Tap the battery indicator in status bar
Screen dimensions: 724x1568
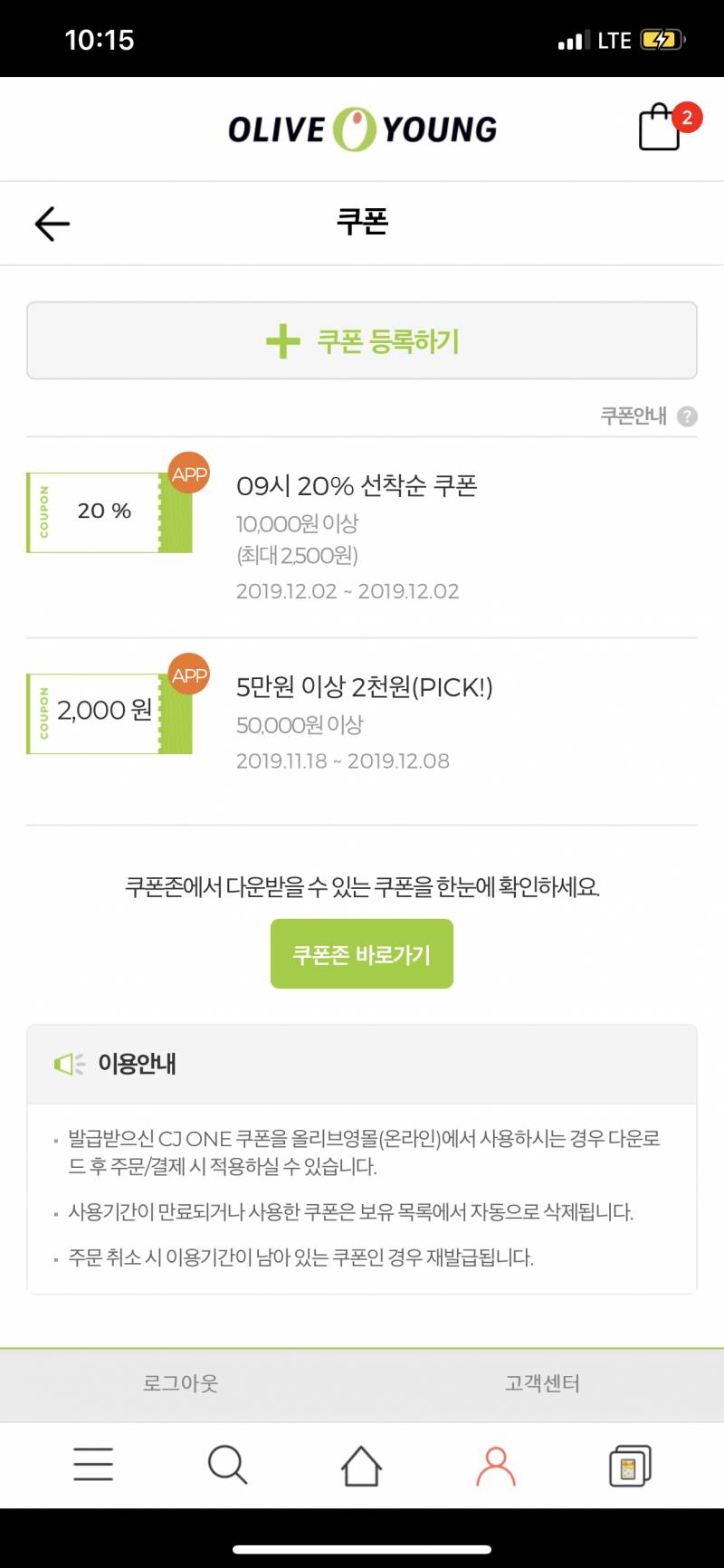[660, 39]
